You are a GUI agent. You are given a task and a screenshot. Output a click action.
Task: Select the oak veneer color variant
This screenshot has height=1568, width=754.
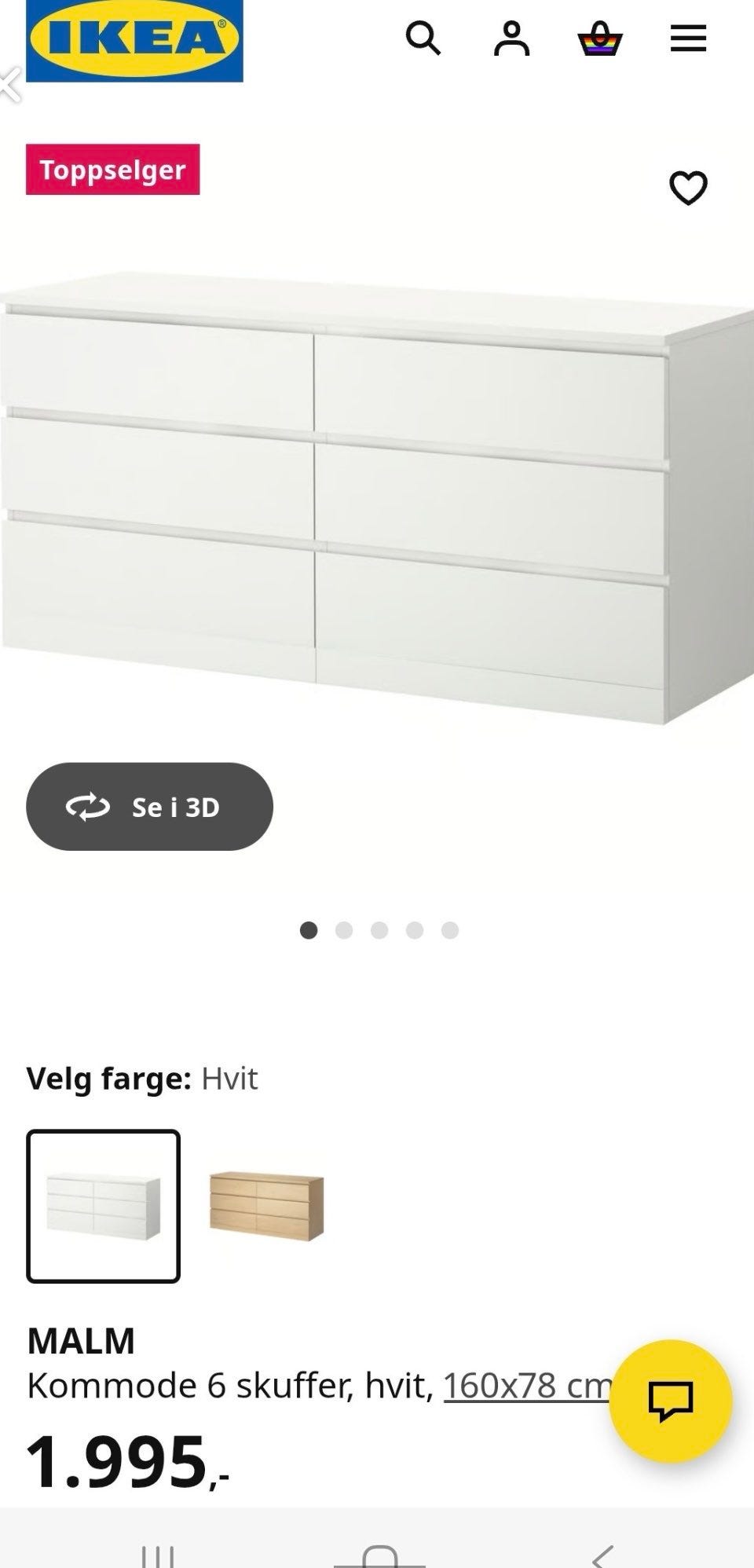click(267, 1206)
